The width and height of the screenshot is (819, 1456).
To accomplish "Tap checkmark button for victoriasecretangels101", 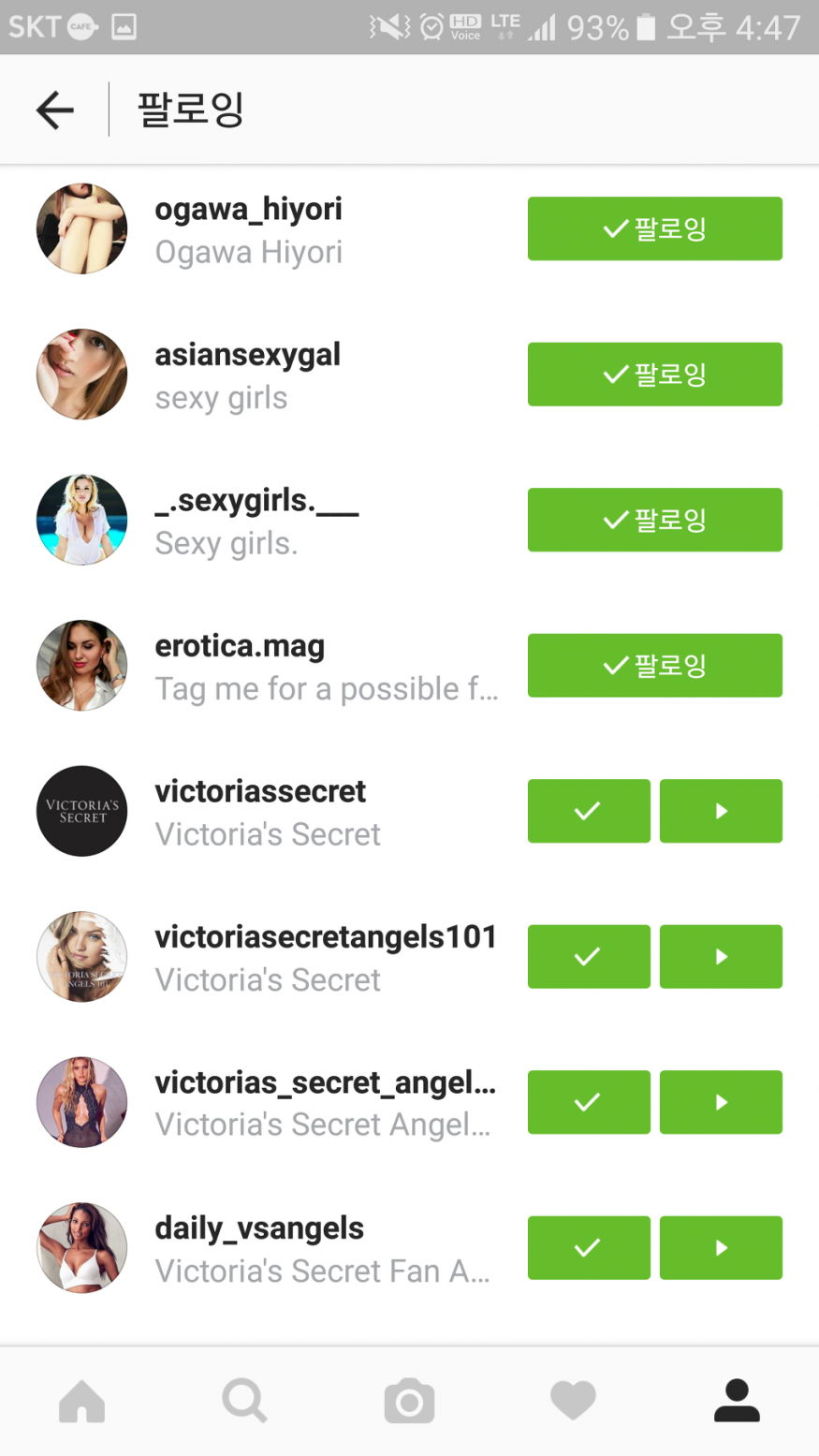I will click(589, 956).
